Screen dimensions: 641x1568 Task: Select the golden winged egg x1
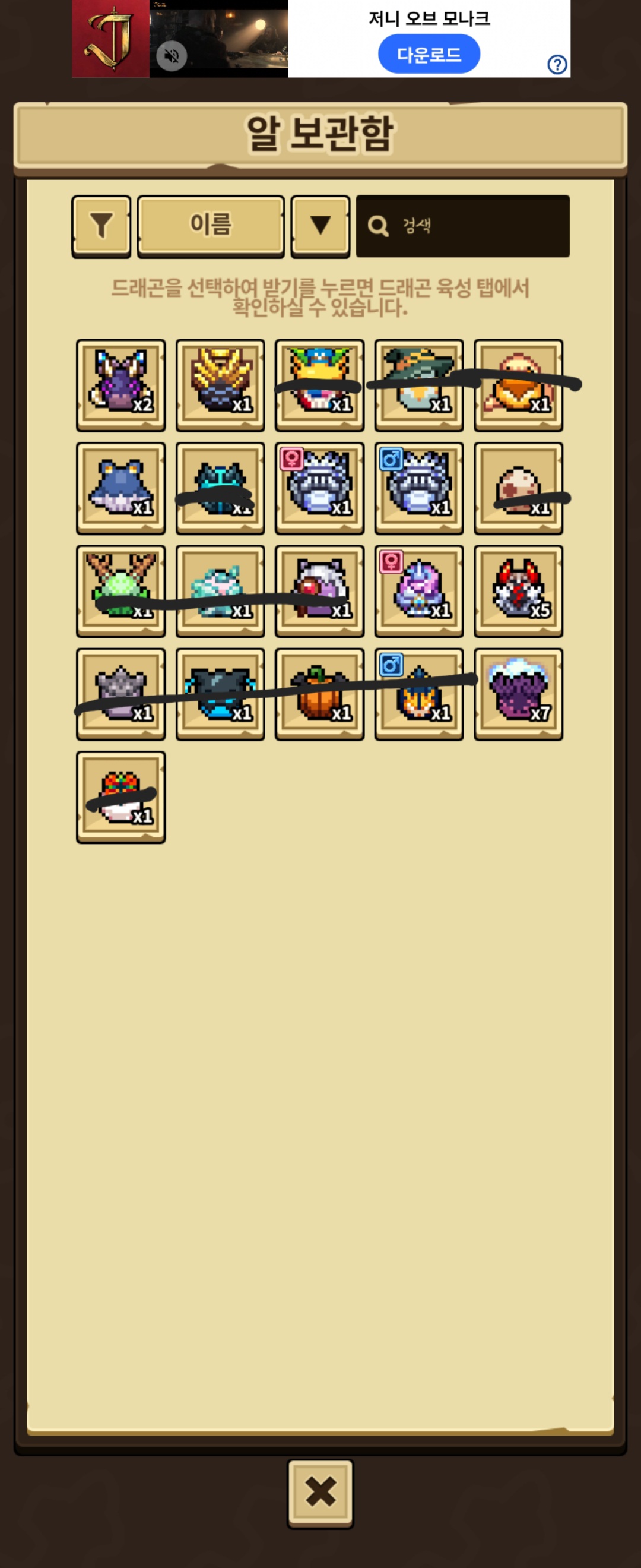[x=220, y=385]
